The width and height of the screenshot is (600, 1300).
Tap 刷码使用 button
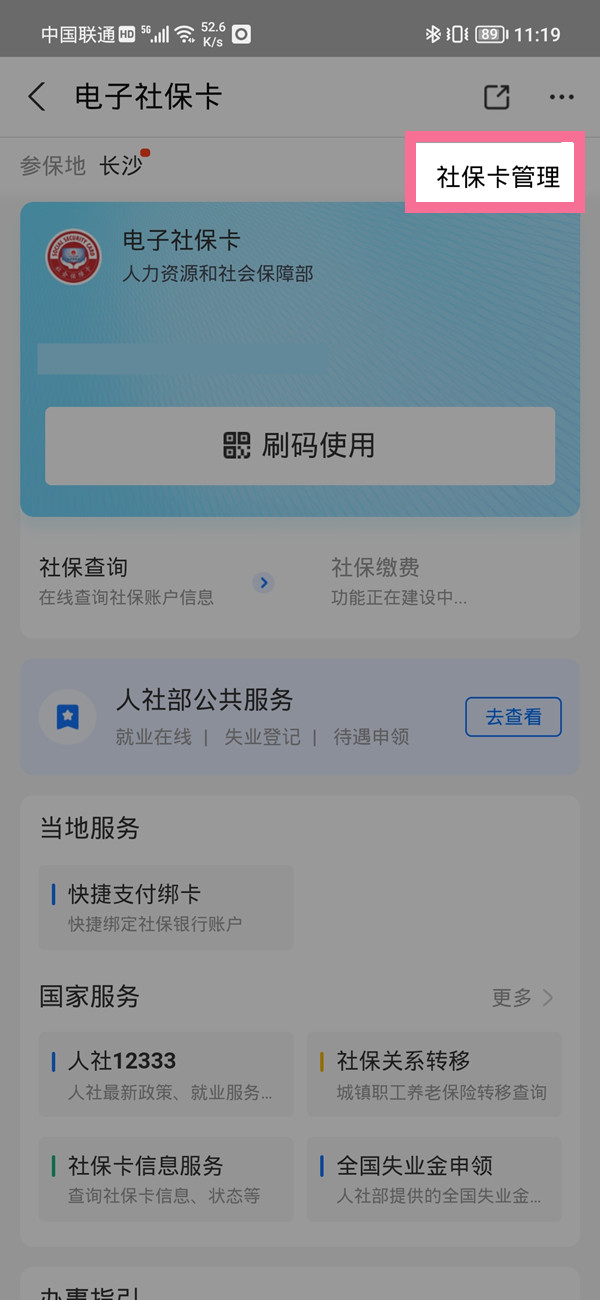(300, 446)
